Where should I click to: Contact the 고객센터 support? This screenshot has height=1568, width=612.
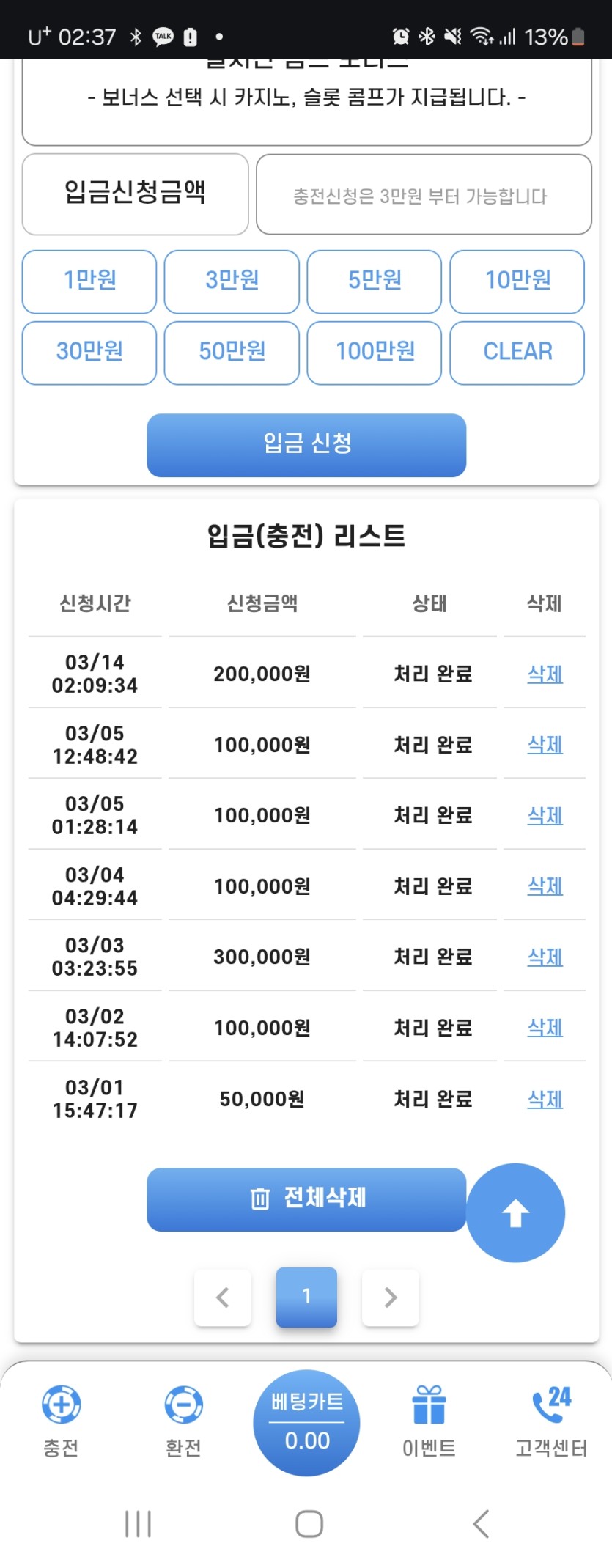click(551, 1421)
